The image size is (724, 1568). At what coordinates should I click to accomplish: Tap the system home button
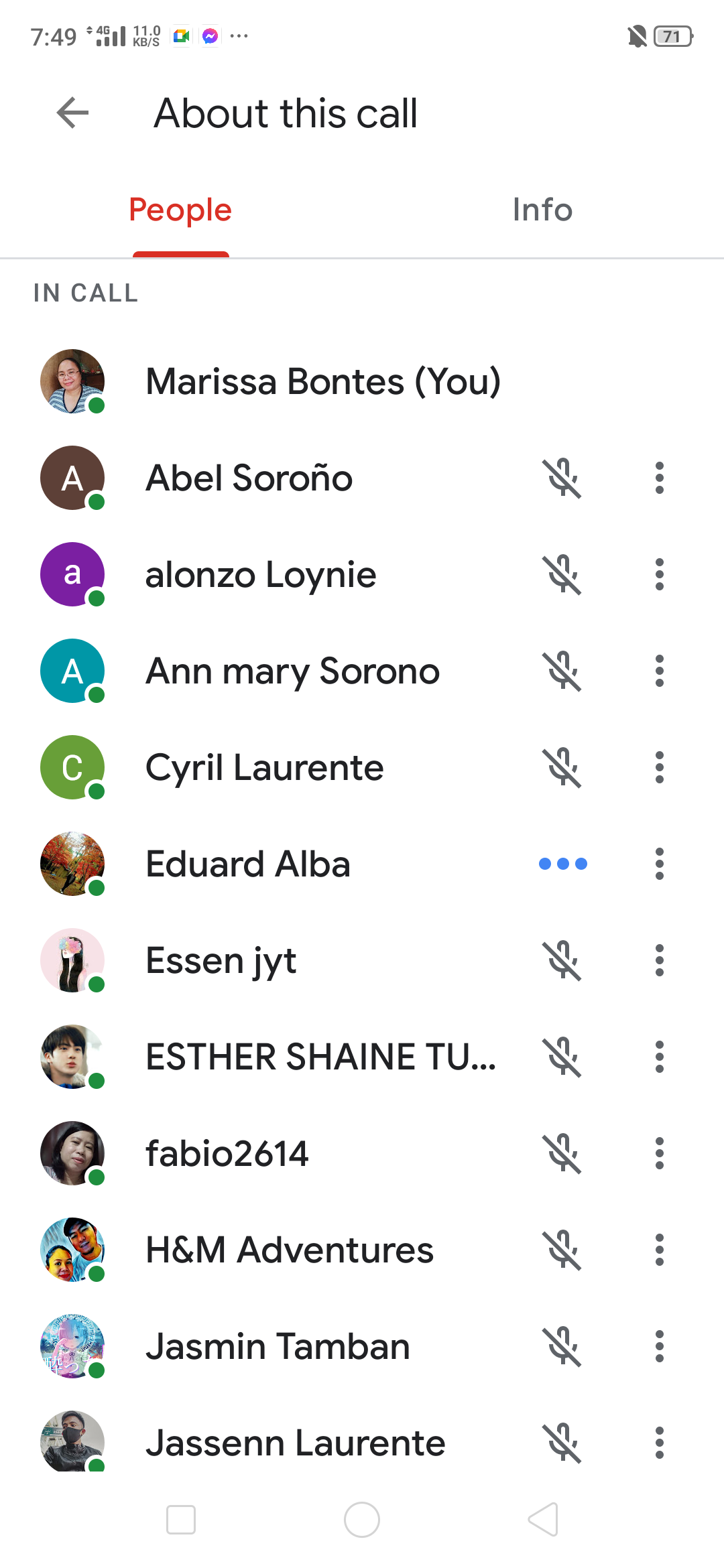tap(362, 1520)
